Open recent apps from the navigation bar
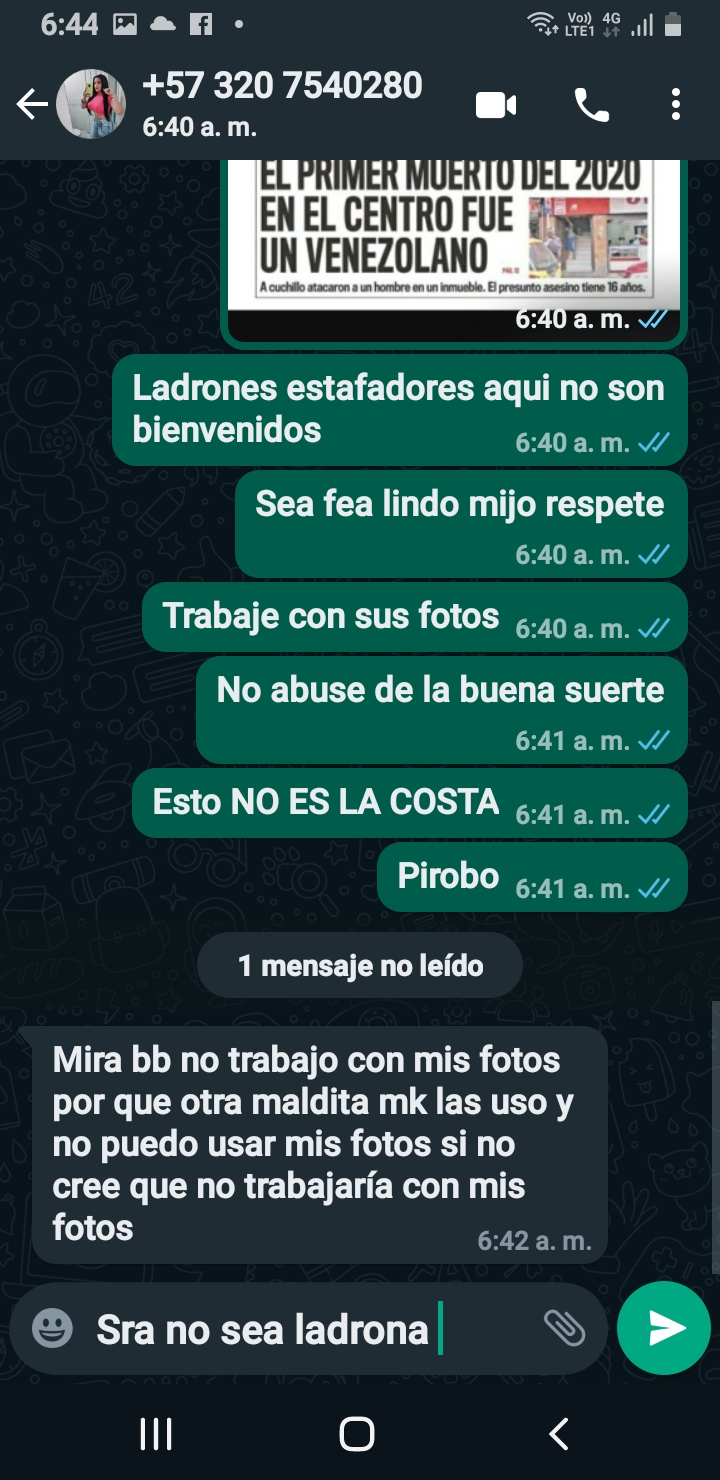The width and height of the screenshot is (720, 1480). click(156, 1434)
